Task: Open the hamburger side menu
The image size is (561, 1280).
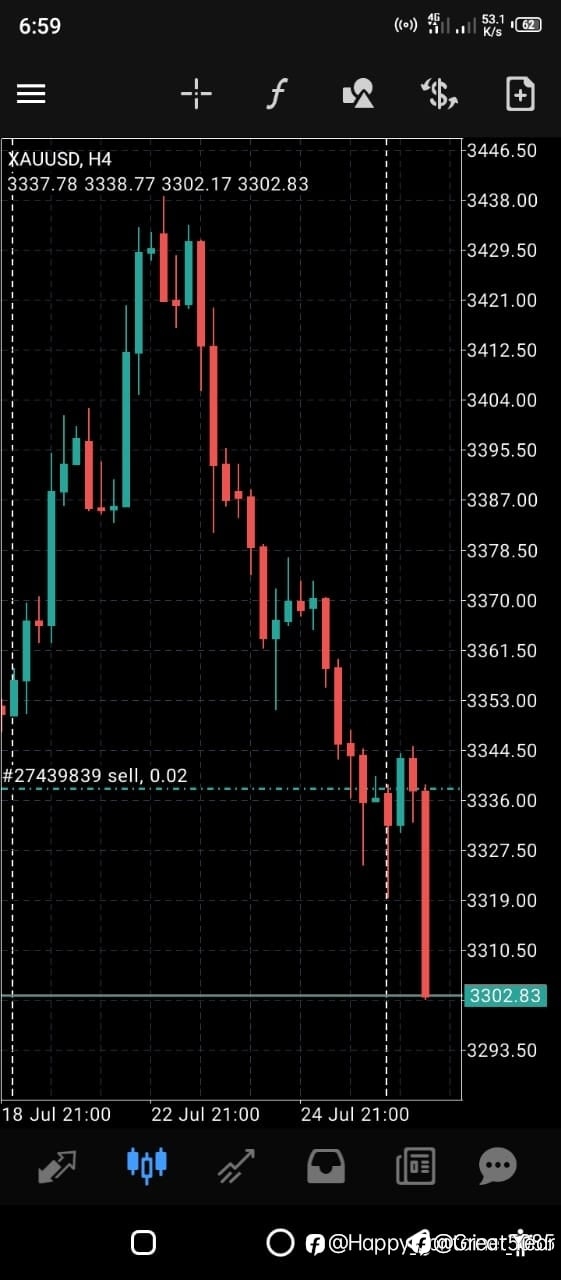Action: coord(31,94)
